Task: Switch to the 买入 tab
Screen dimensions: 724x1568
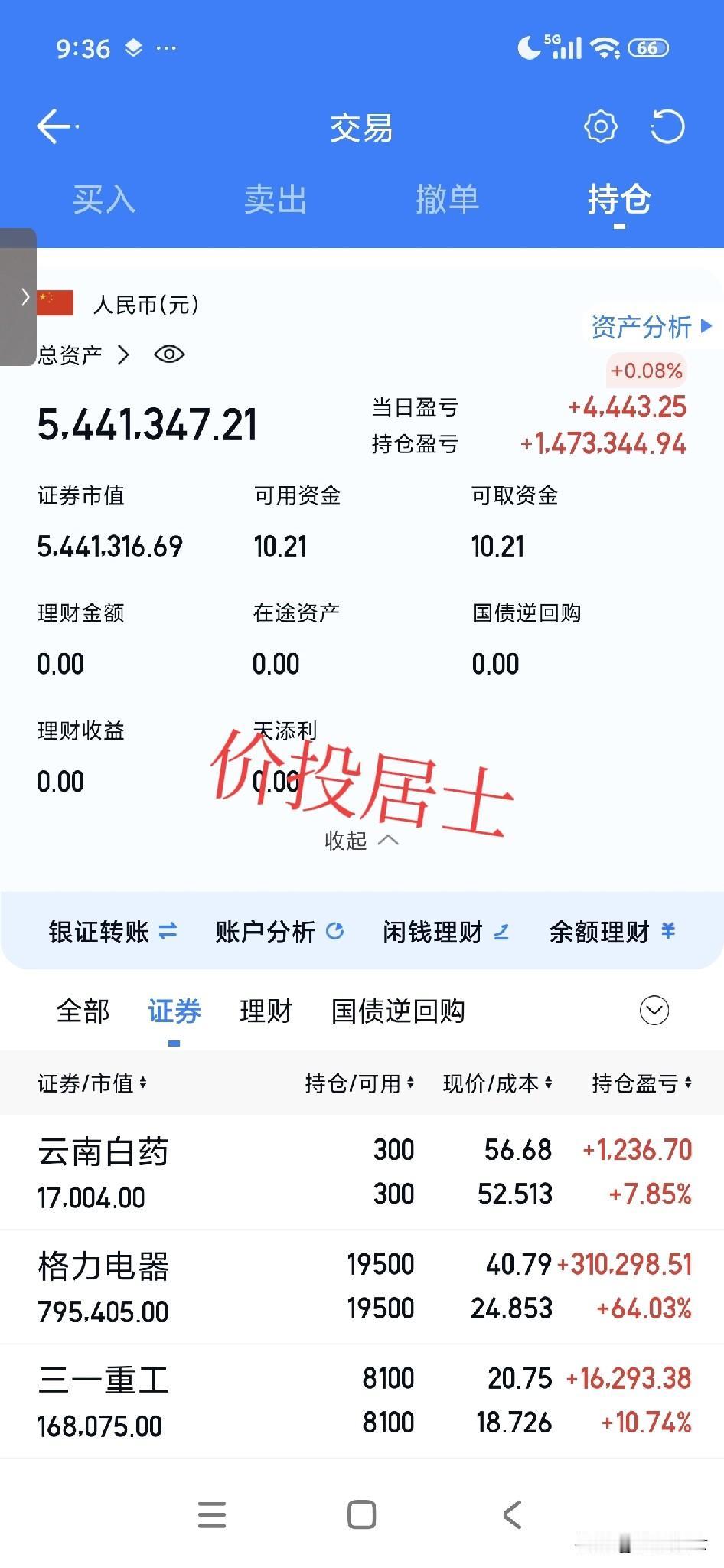Action: 104,200
